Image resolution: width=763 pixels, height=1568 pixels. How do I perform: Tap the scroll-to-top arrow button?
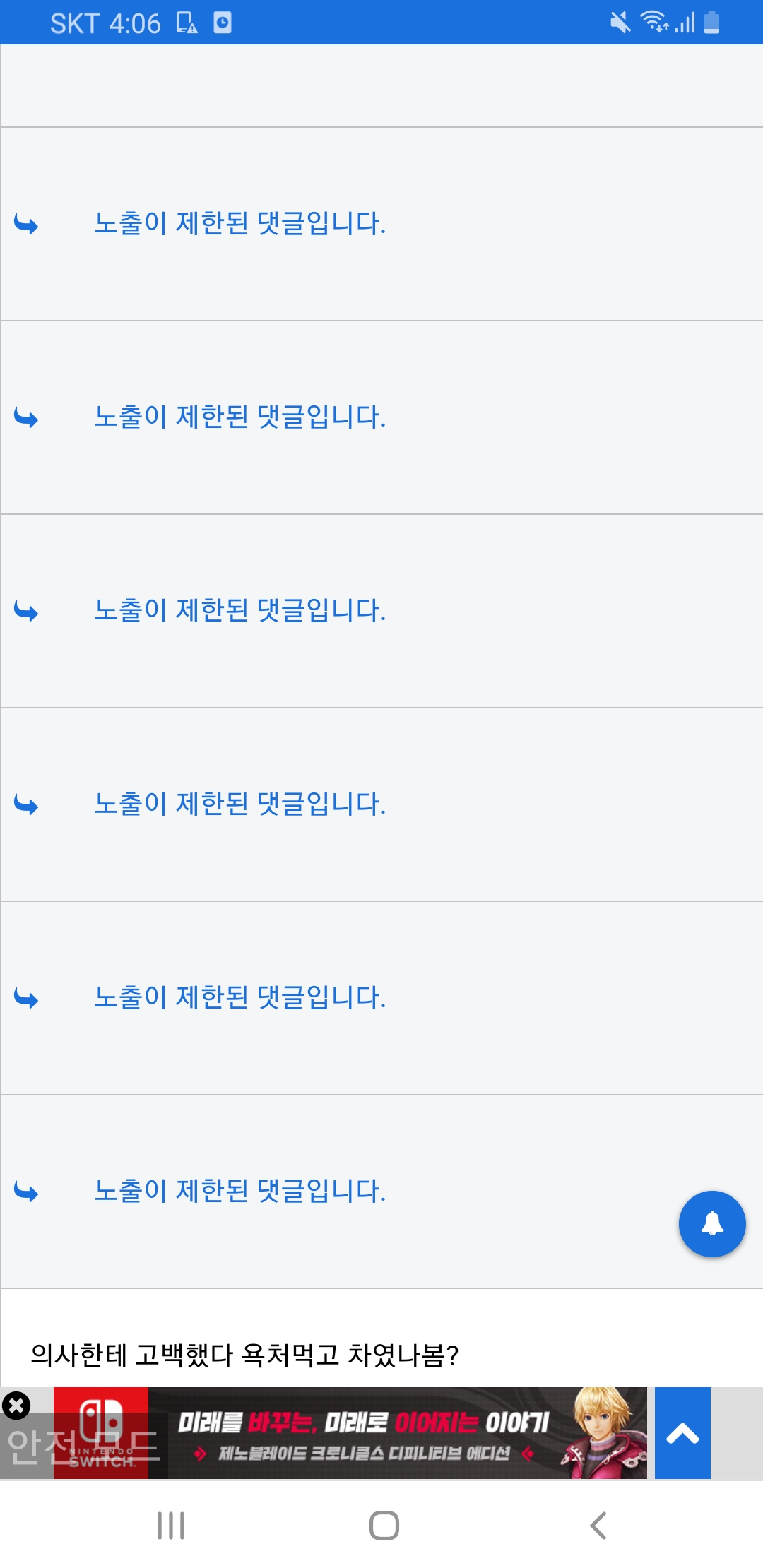(x=682, y=1433)
